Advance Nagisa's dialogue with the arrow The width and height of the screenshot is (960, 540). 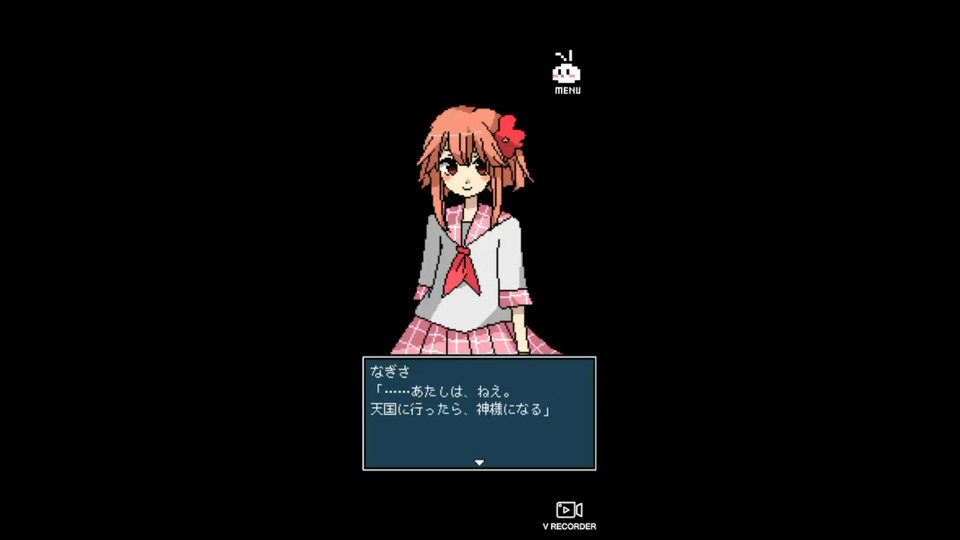(x=479, y=462)
